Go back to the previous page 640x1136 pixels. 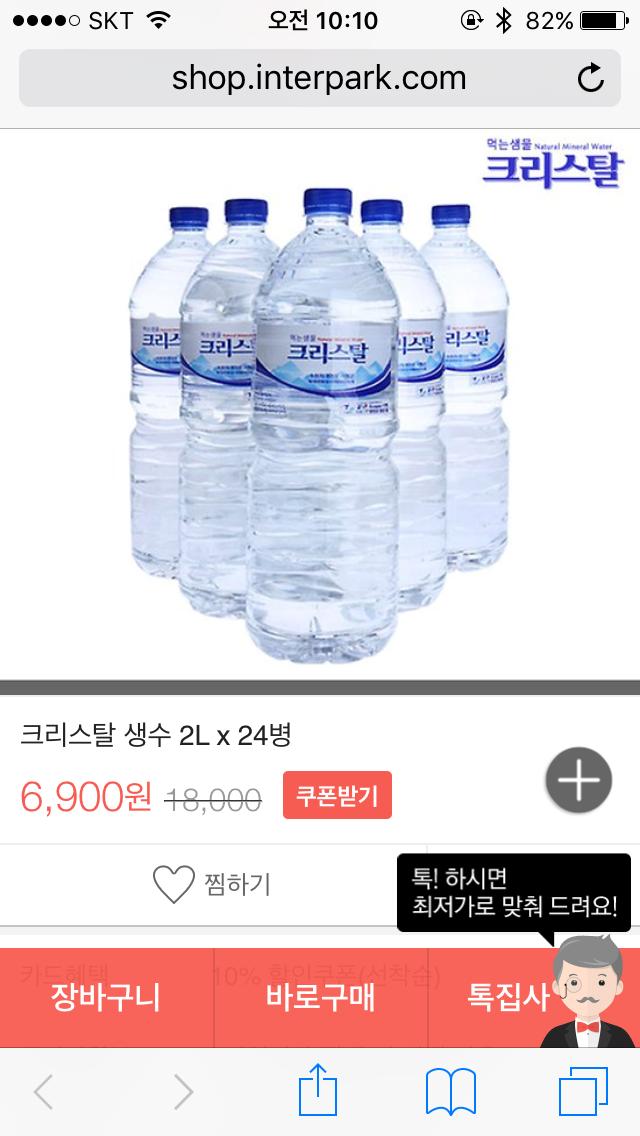pos(43,1091)
